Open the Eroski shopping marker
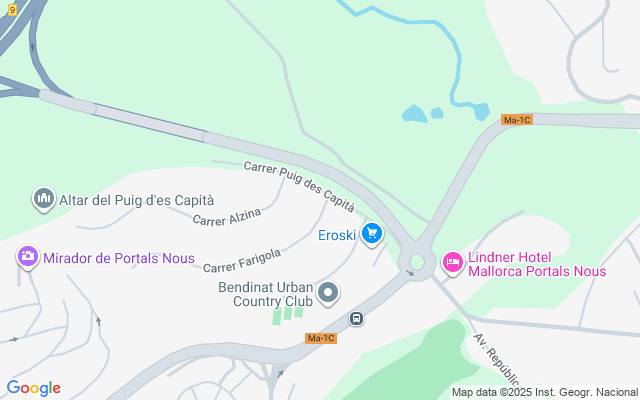 372,234
